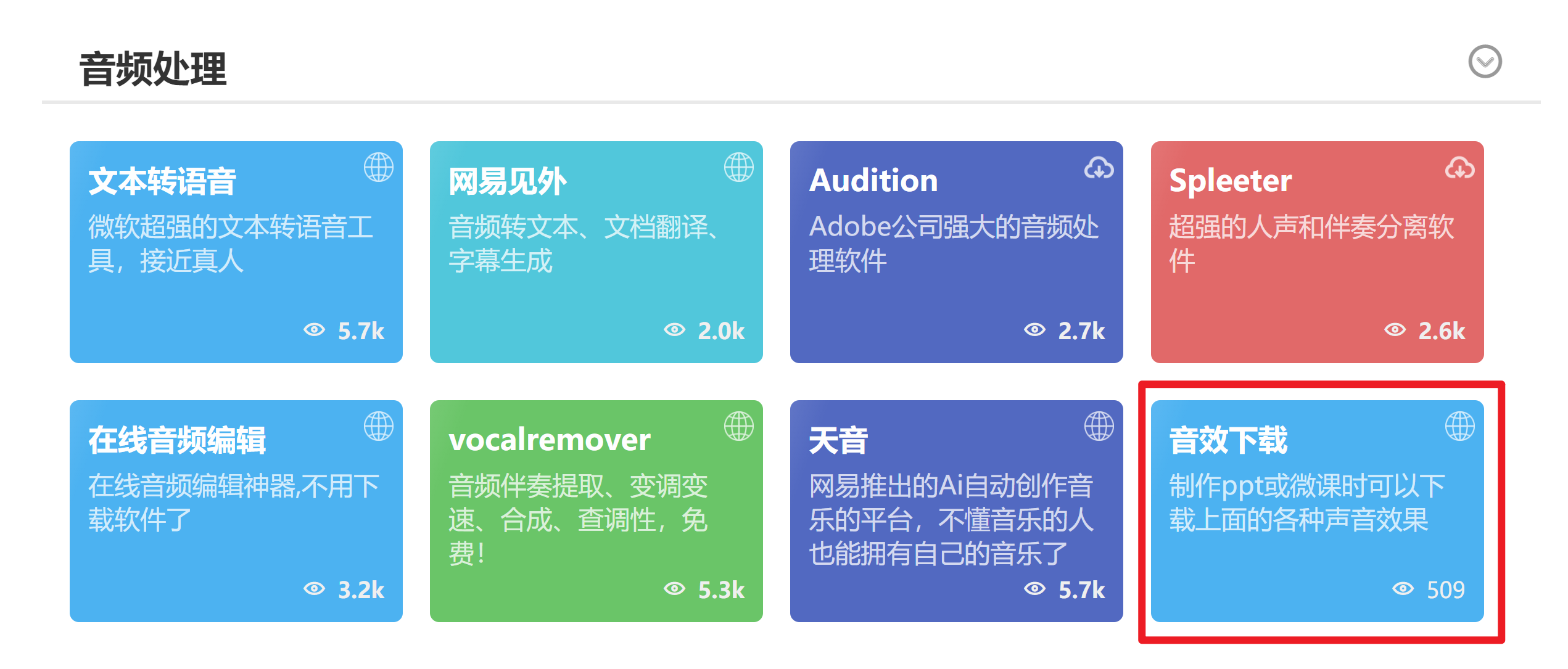Image resolution: width=1568 pixels, height=669 pixels.
Task: Collapse the 音频处理 section chevron
Action: [x=1484, y=62]
